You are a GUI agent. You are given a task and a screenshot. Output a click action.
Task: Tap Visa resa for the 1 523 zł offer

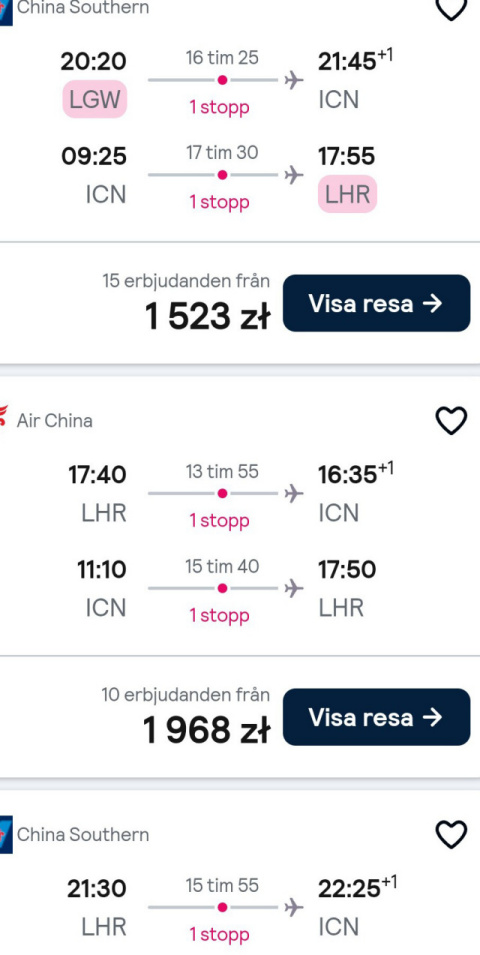[376, 303]
